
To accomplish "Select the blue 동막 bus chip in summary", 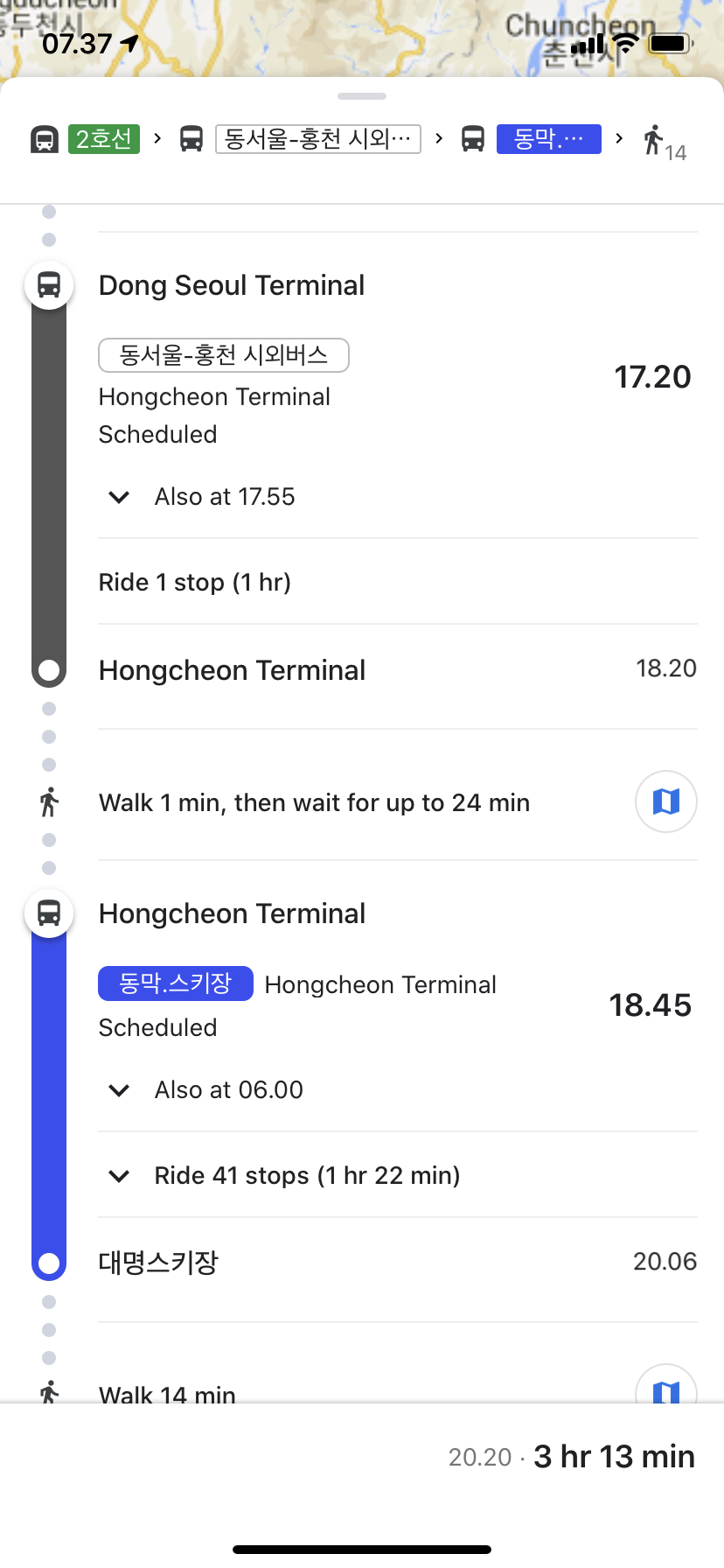I will pos(548,139).
